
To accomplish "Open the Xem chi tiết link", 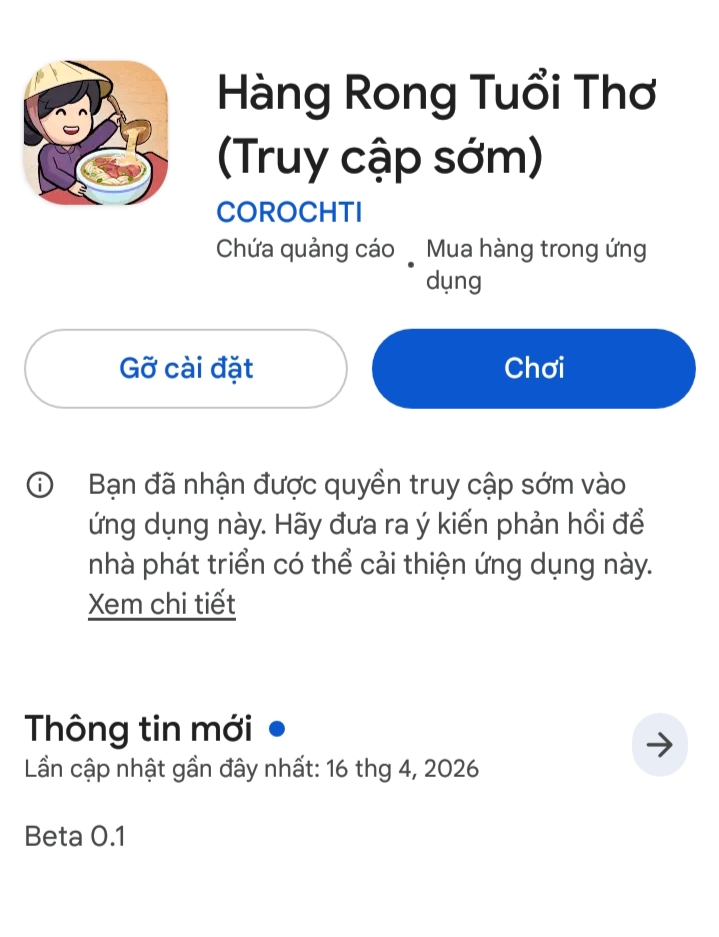I will (x=162, y=604).
